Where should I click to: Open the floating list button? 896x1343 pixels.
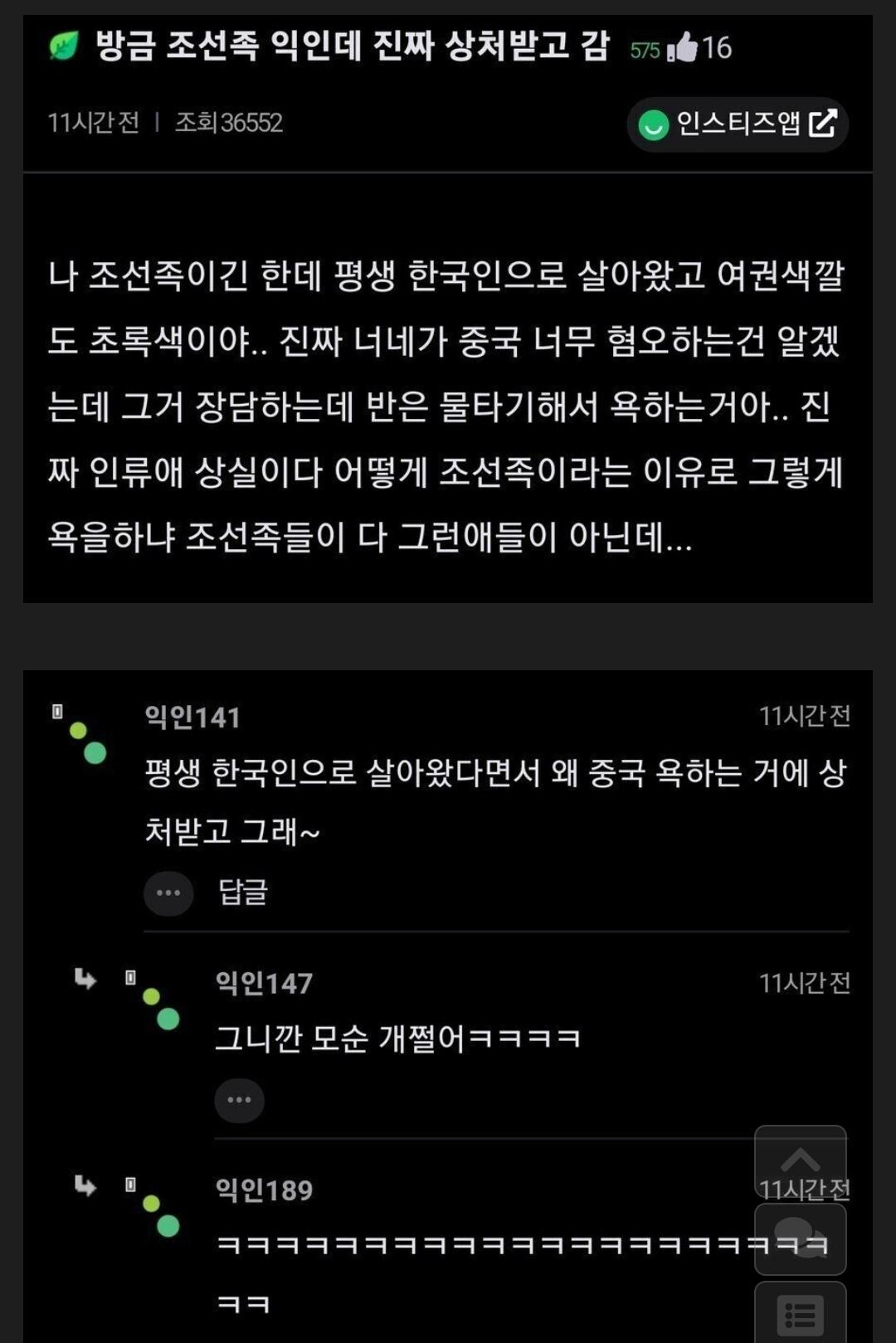click(800, 1315)
